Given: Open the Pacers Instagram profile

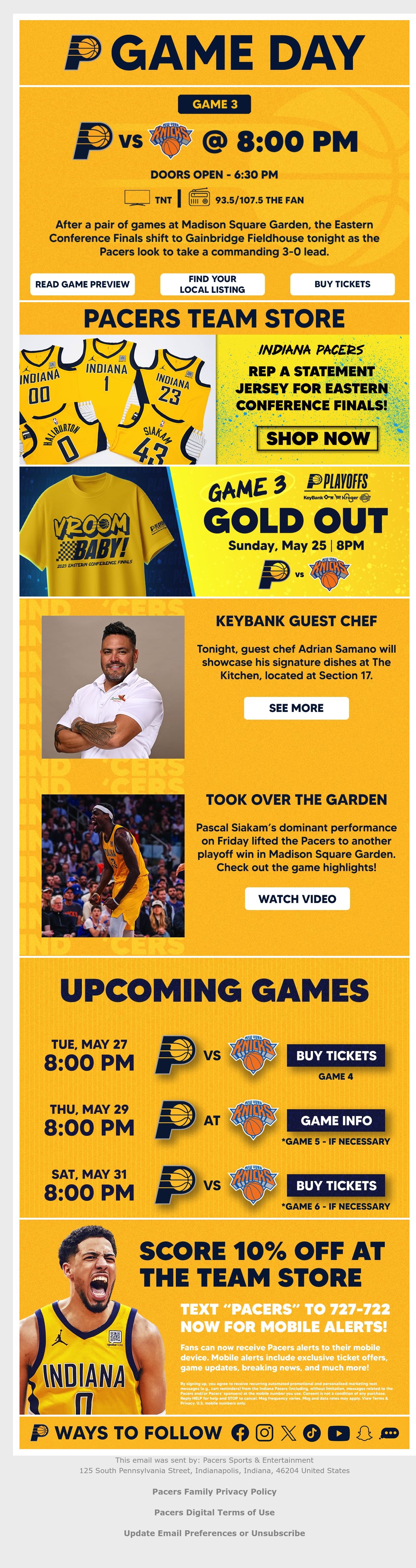Looking at the screenshot, I should [x=264, y=1433].
